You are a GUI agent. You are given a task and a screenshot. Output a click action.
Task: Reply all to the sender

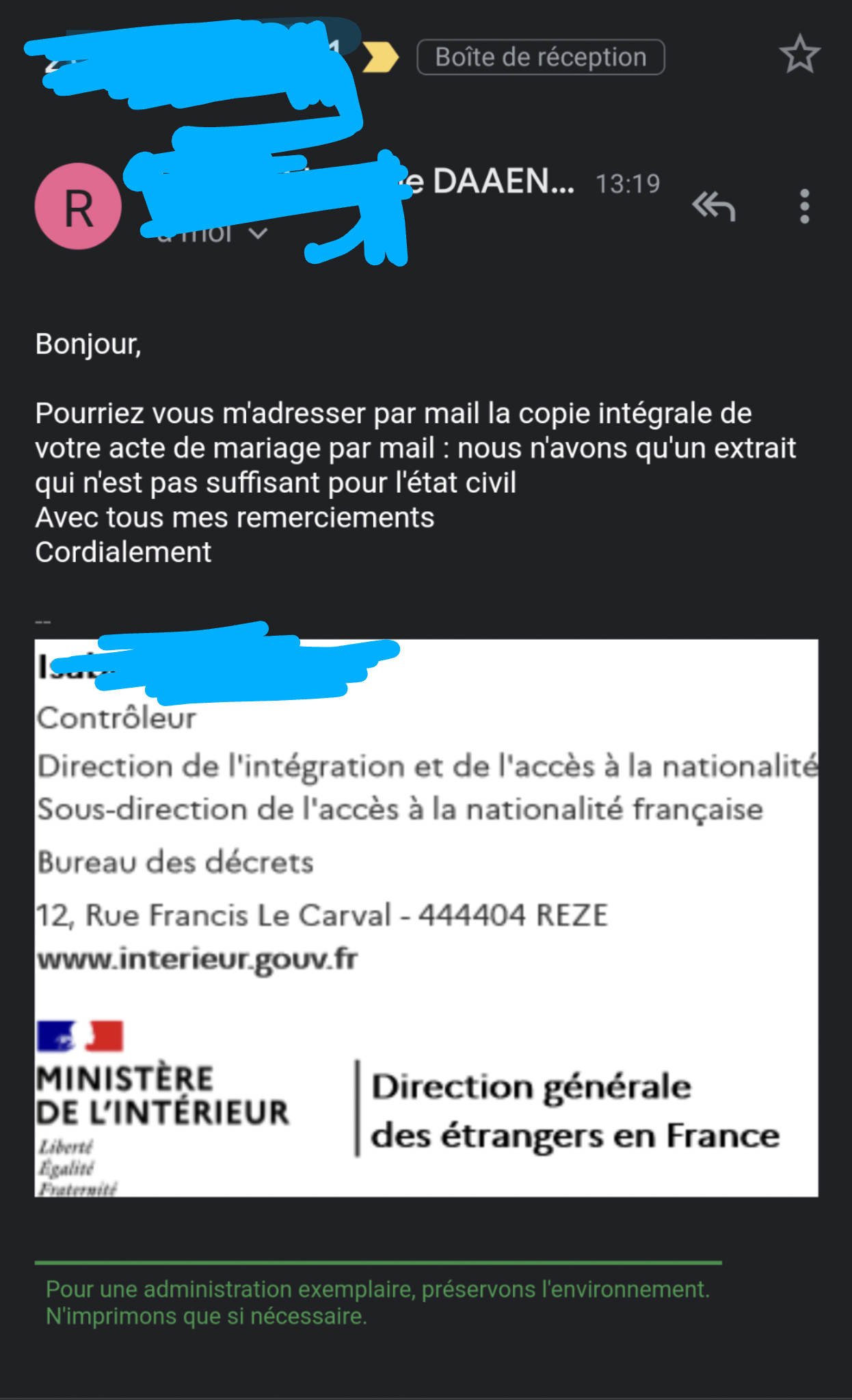[x=714, y=206]
